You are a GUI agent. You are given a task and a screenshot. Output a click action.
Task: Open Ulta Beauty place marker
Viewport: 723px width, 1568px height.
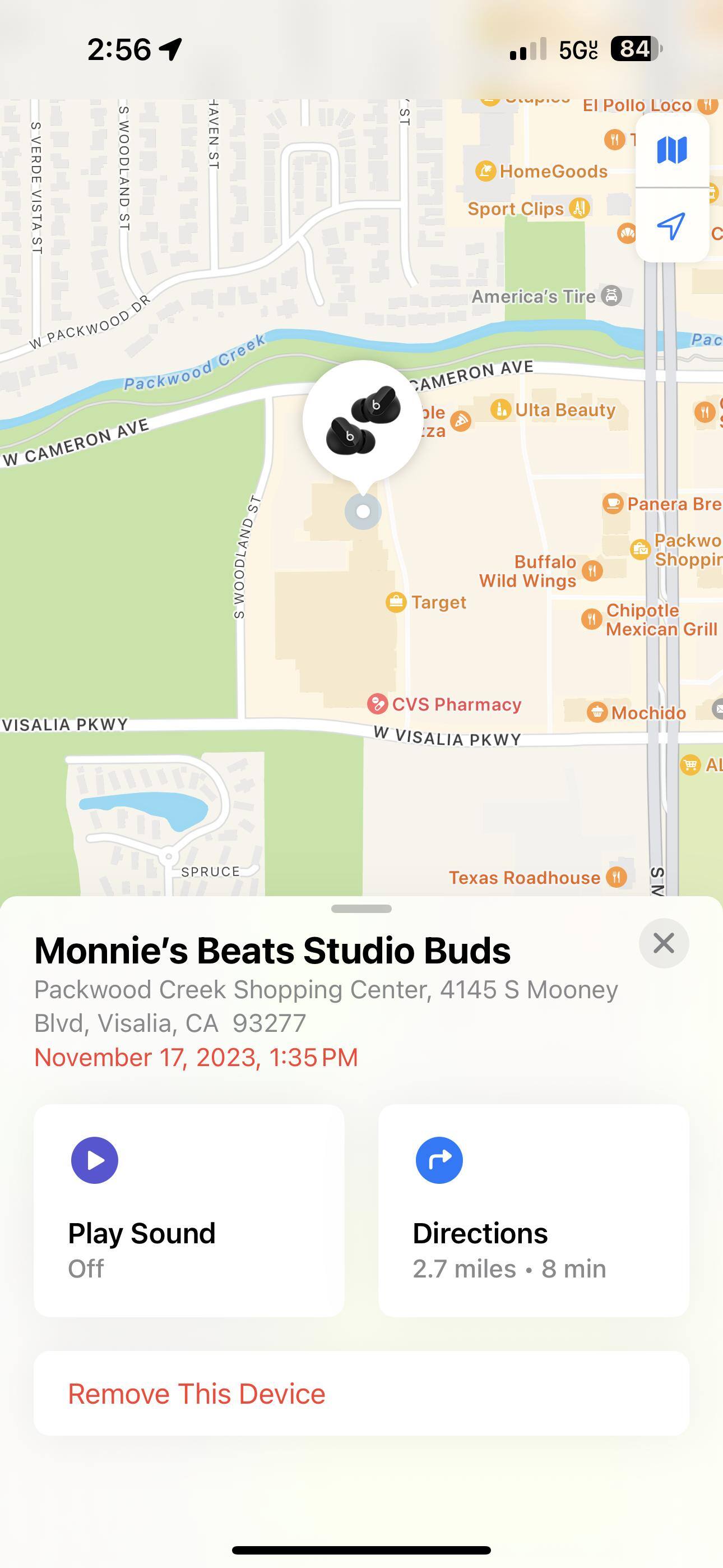pos(553,409)
